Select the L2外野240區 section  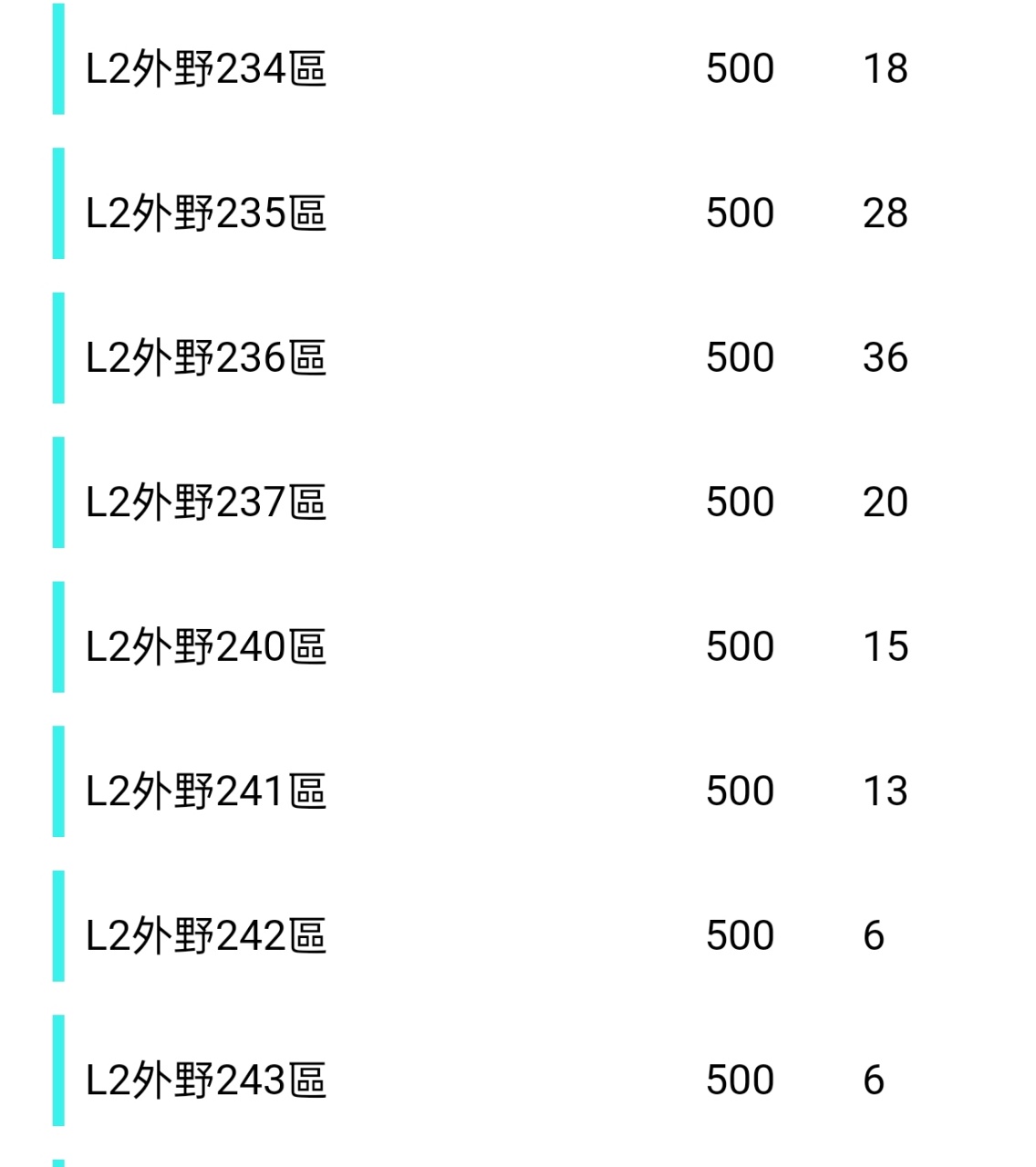click(x=206, y=646)
